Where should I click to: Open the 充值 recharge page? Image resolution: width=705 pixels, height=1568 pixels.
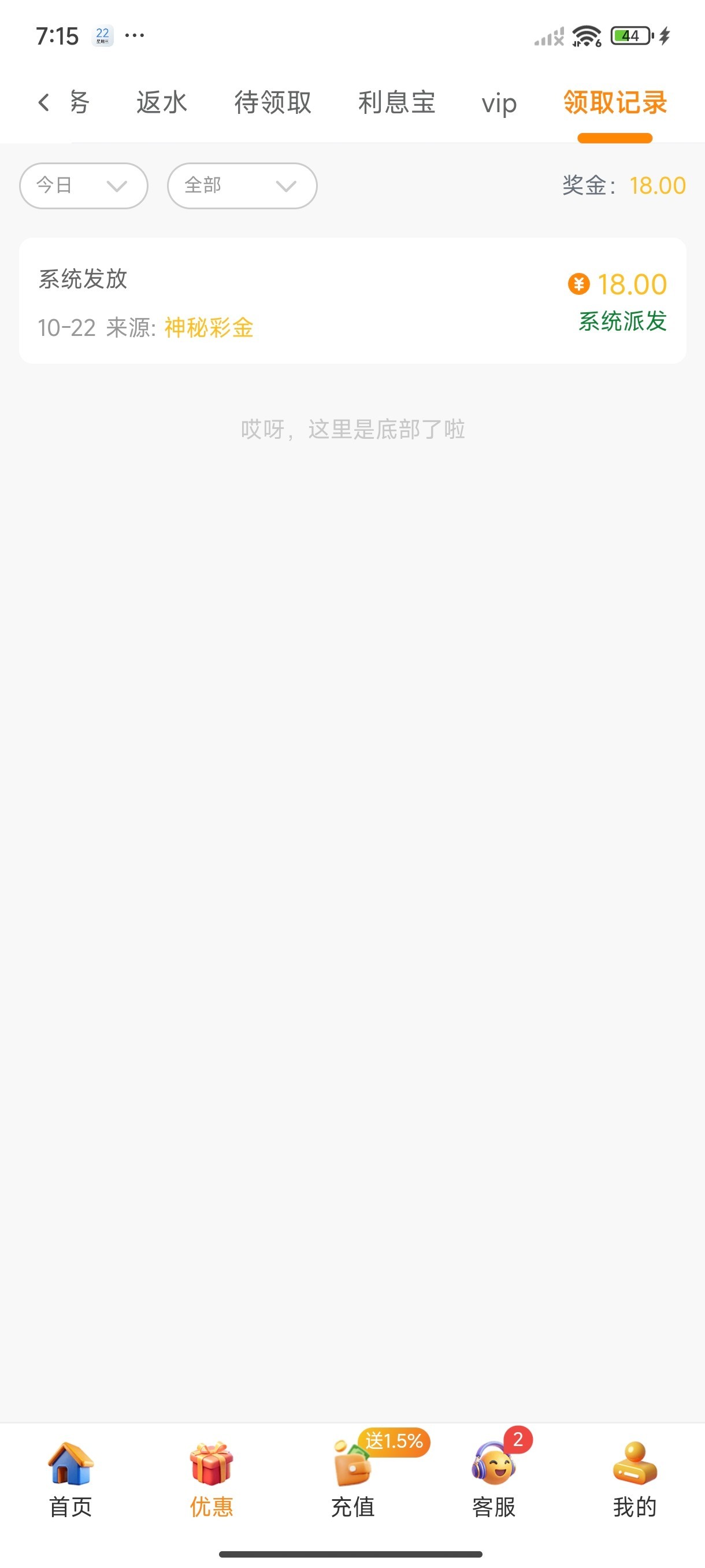[353, 1479]
